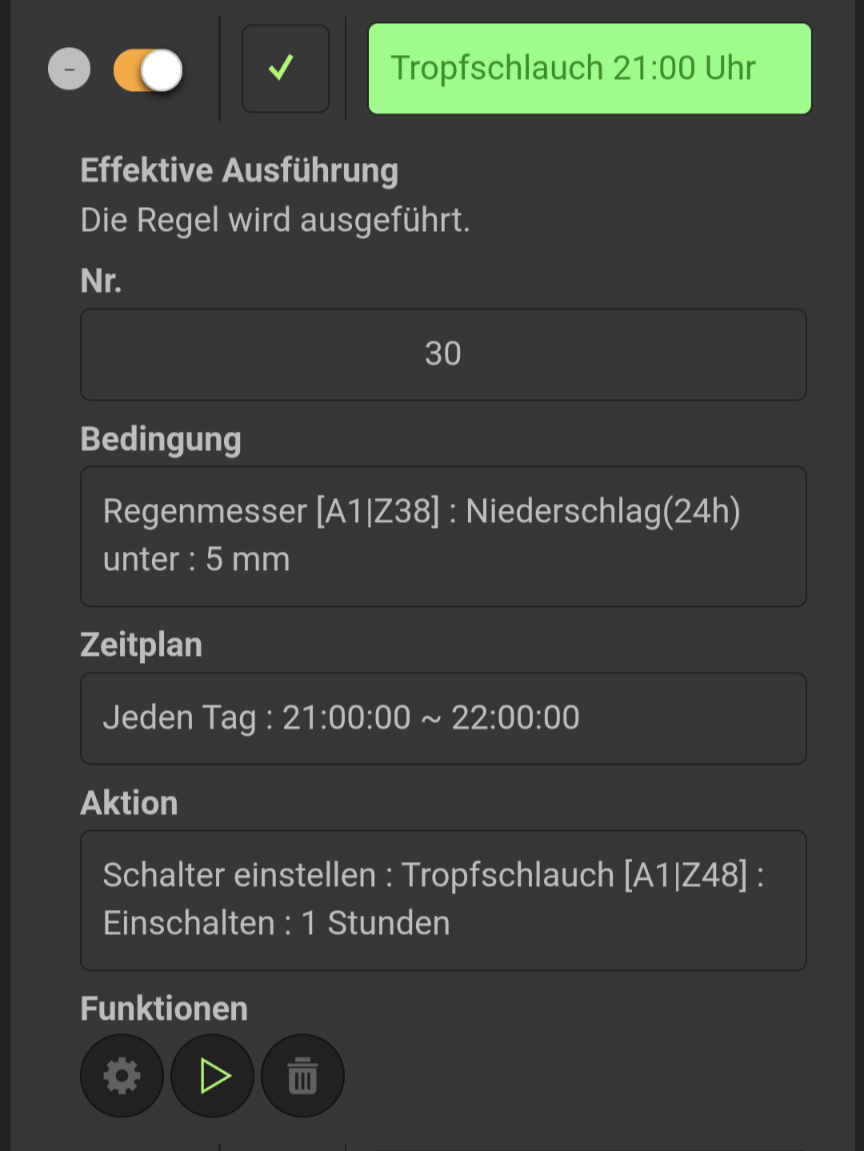Edit the Aktion Schalter einstellen field
The width and height of the screenshot is (864, 1151).
tap(443, 899)
